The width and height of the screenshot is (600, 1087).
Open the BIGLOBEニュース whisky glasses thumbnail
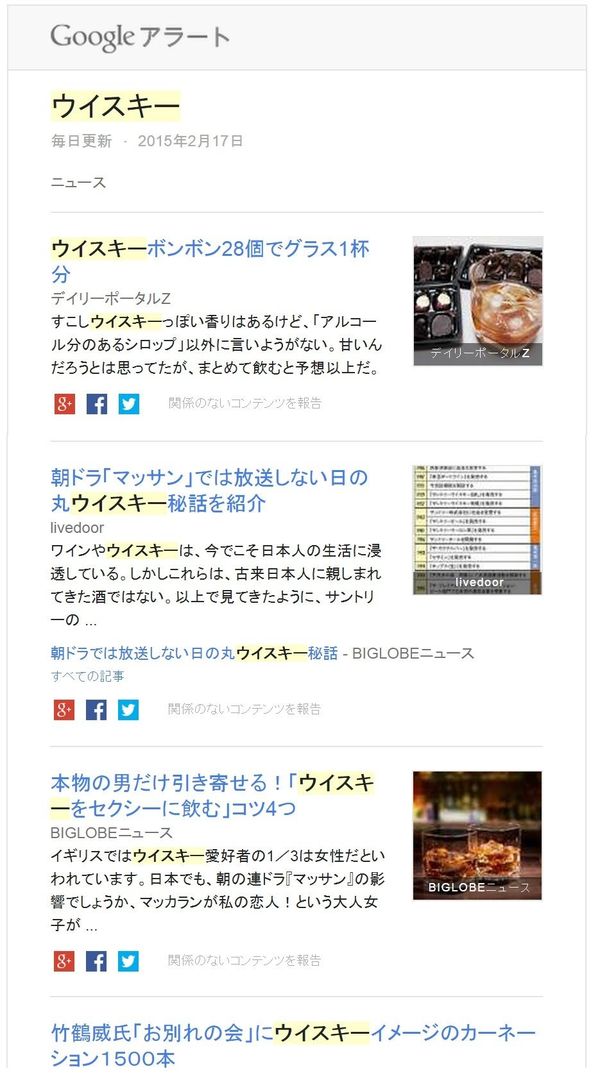(477, 834)
